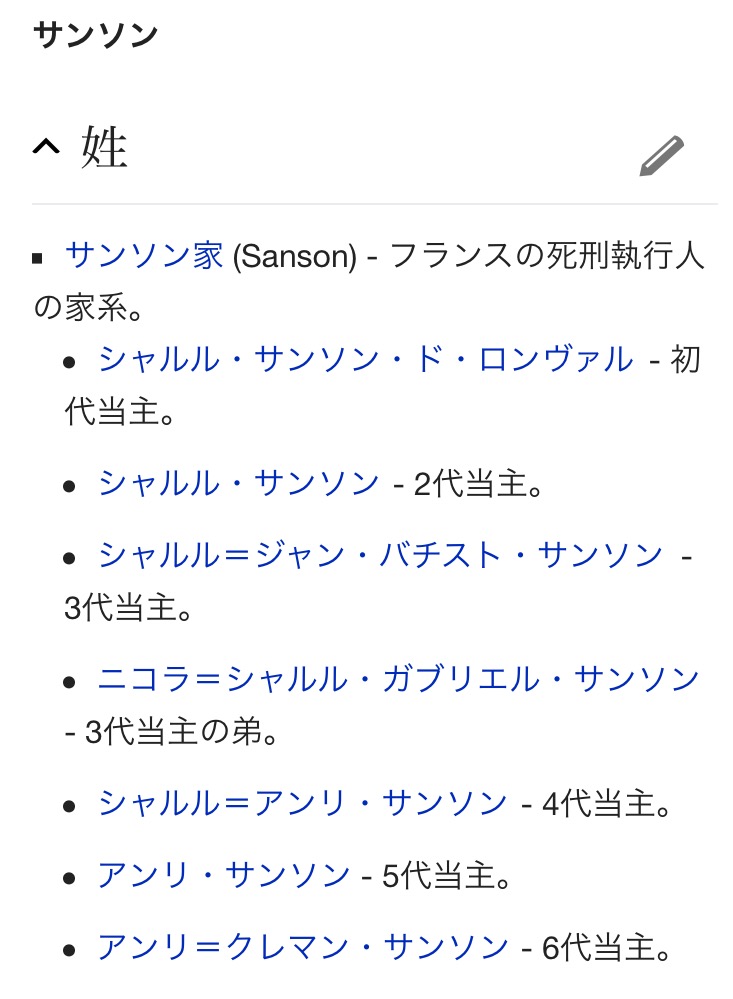Open the 5代当主 アンリ・サンソン link

[x=224, y=875]
